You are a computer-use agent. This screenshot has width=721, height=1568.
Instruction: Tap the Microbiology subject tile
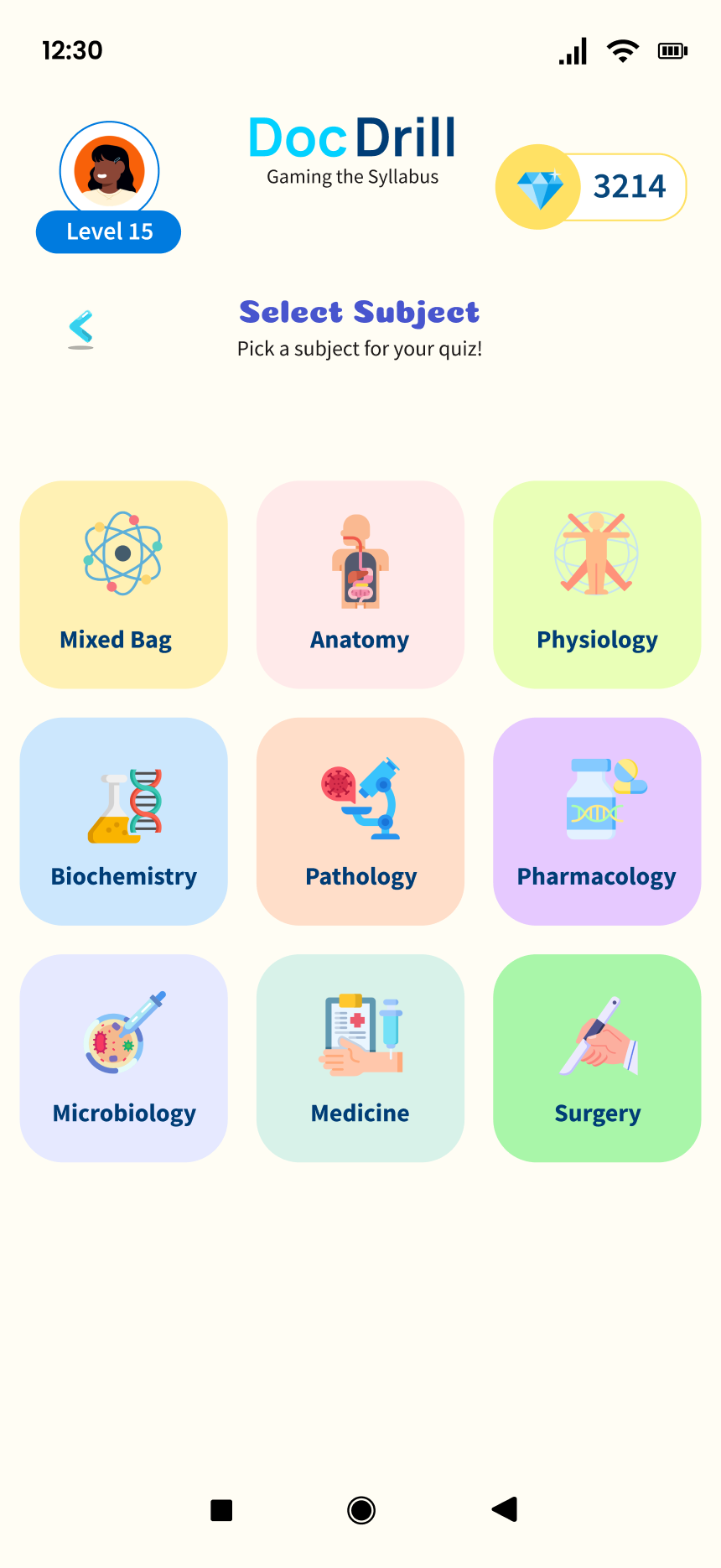pyautogui.click(x=123, y=1057)
